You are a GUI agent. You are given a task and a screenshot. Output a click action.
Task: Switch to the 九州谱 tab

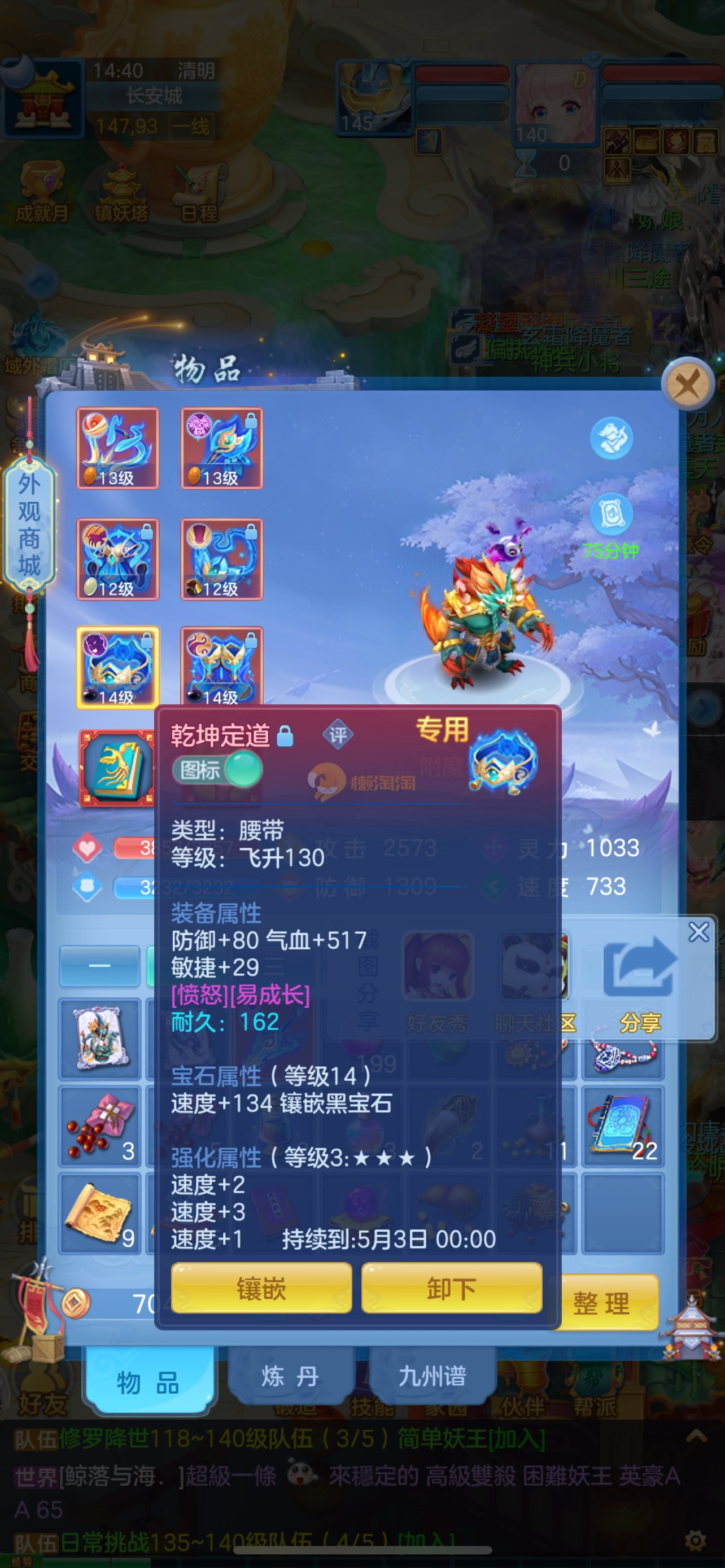coord(432,1376)
